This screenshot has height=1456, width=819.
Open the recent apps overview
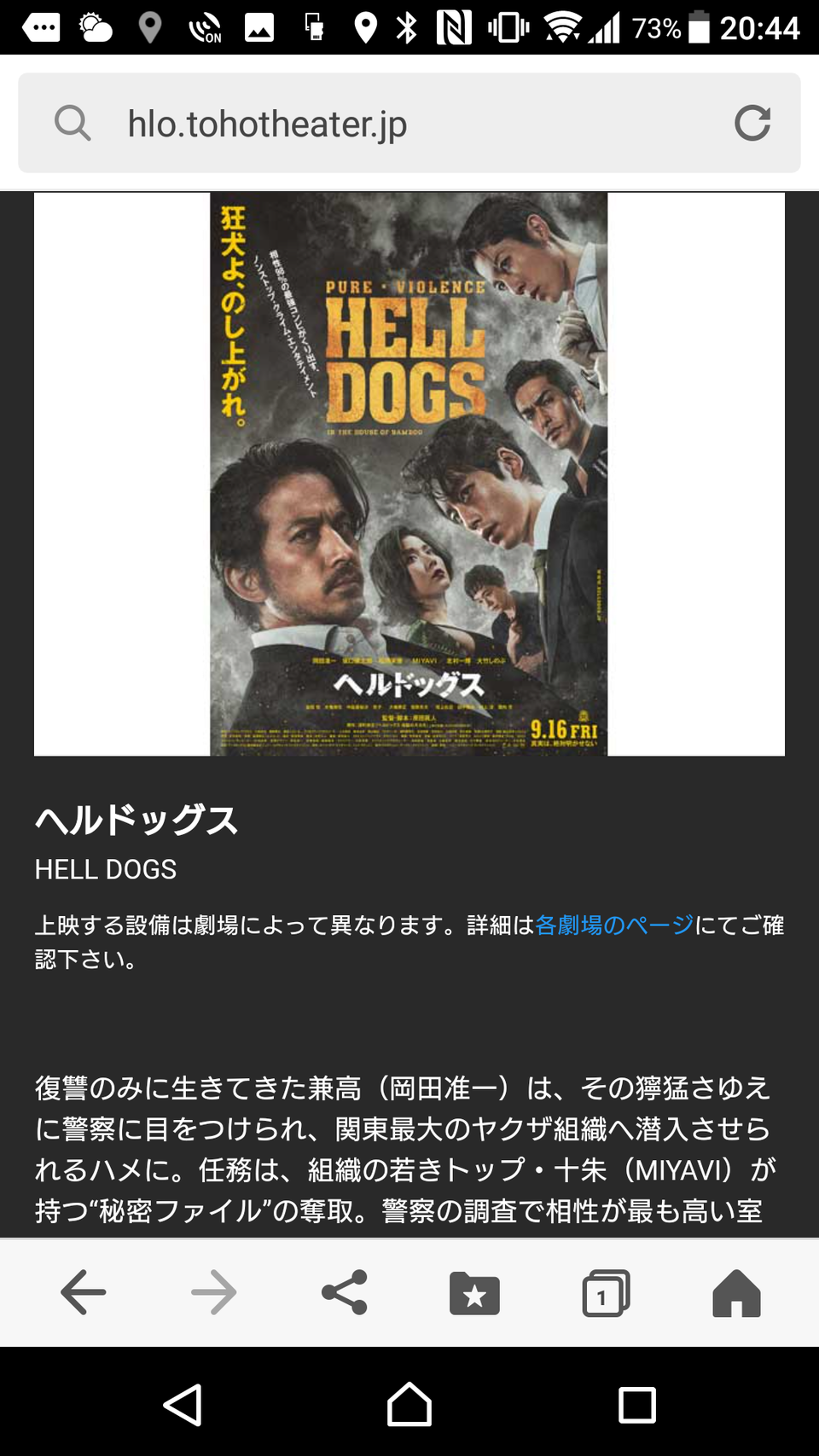tap(636, 1404)
